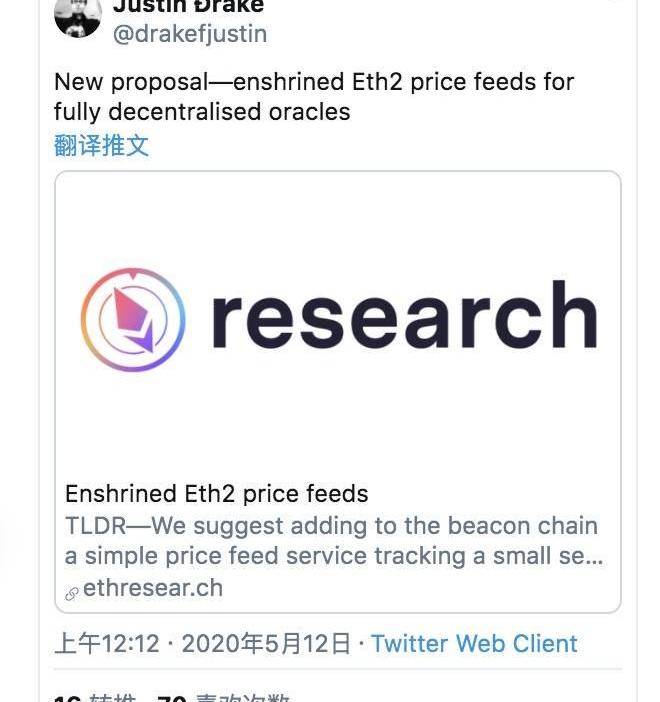Tap 翻译推文 to translate the tweet
660x702 pixels.
(101, 146)
